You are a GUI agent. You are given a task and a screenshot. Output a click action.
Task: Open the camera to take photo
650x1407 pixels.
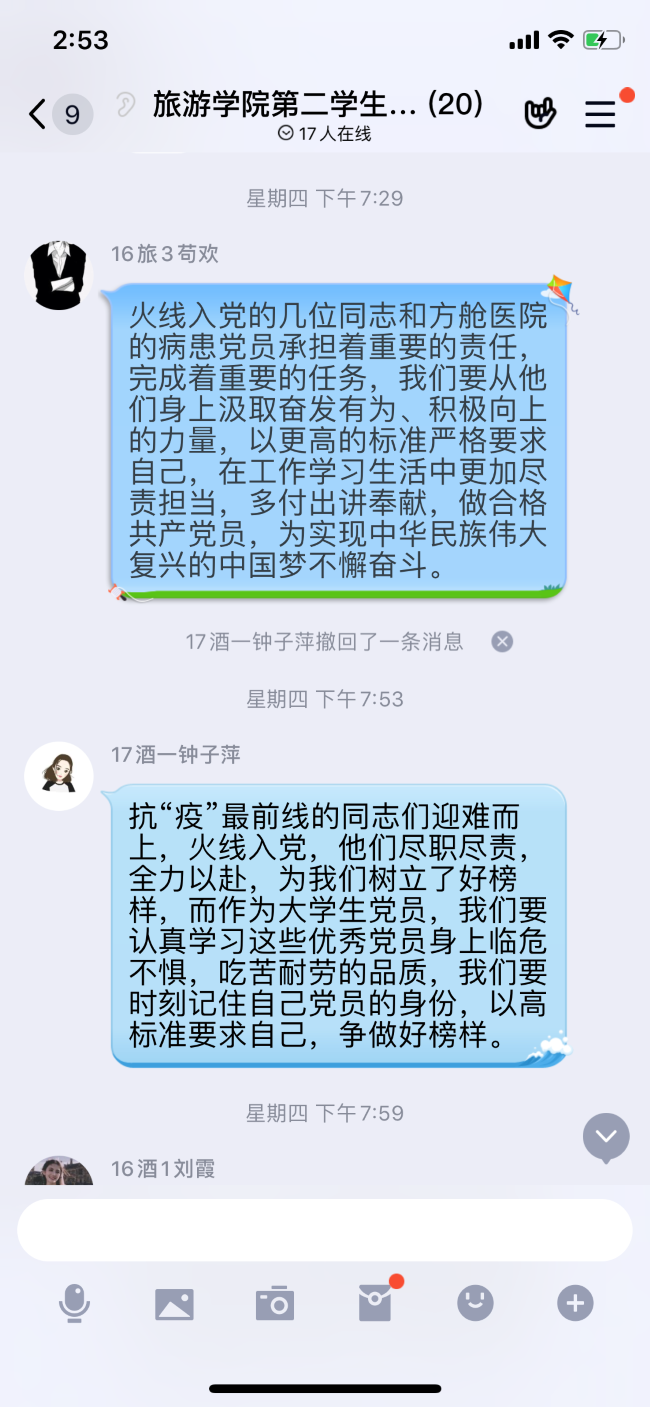275,1303
